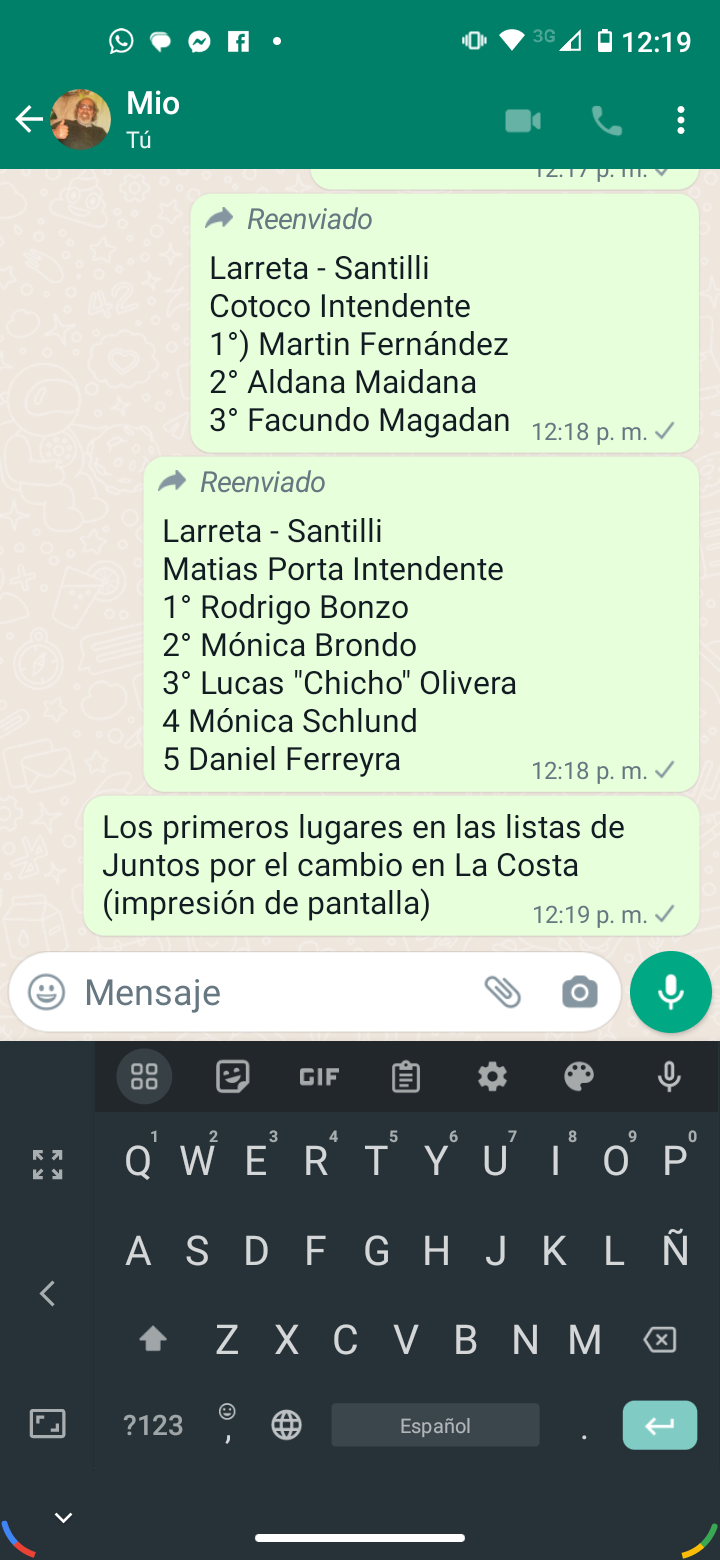This screenshot has width=720, height=1560.
Task: Open the emoji picker in message box
Action: pos(46,992)
